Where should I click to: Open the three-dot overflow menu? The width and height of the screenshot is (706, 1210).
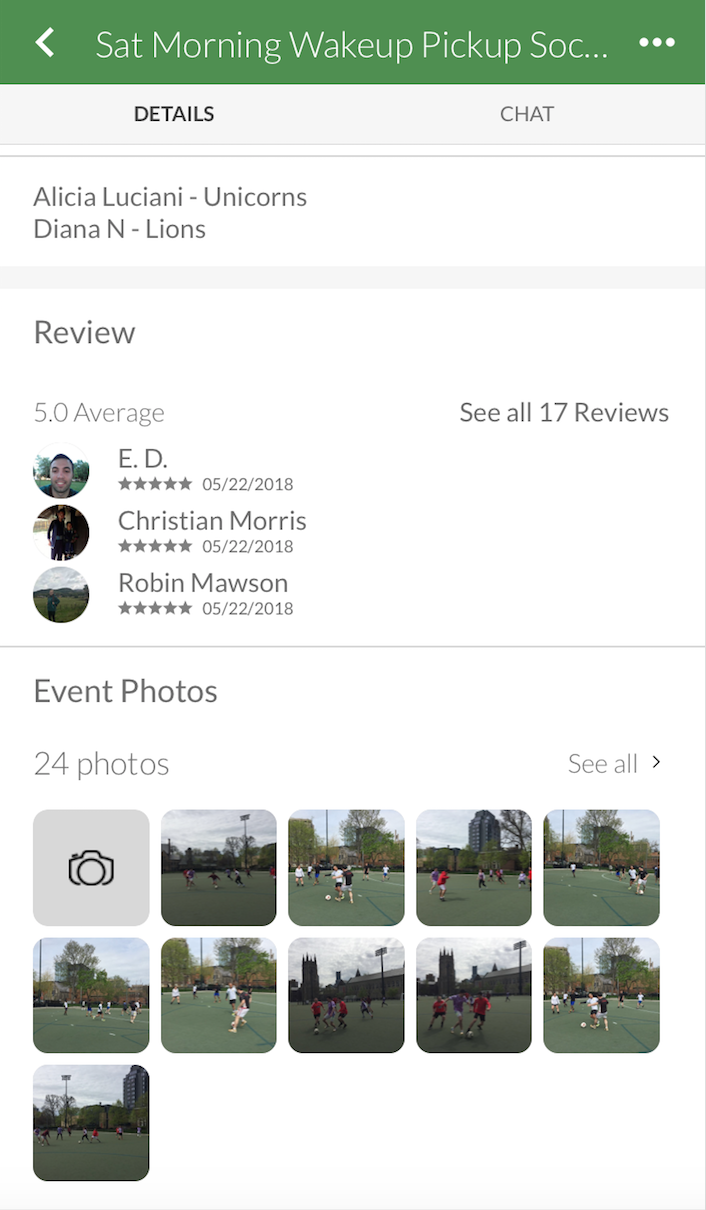click(x=657, y=43)
